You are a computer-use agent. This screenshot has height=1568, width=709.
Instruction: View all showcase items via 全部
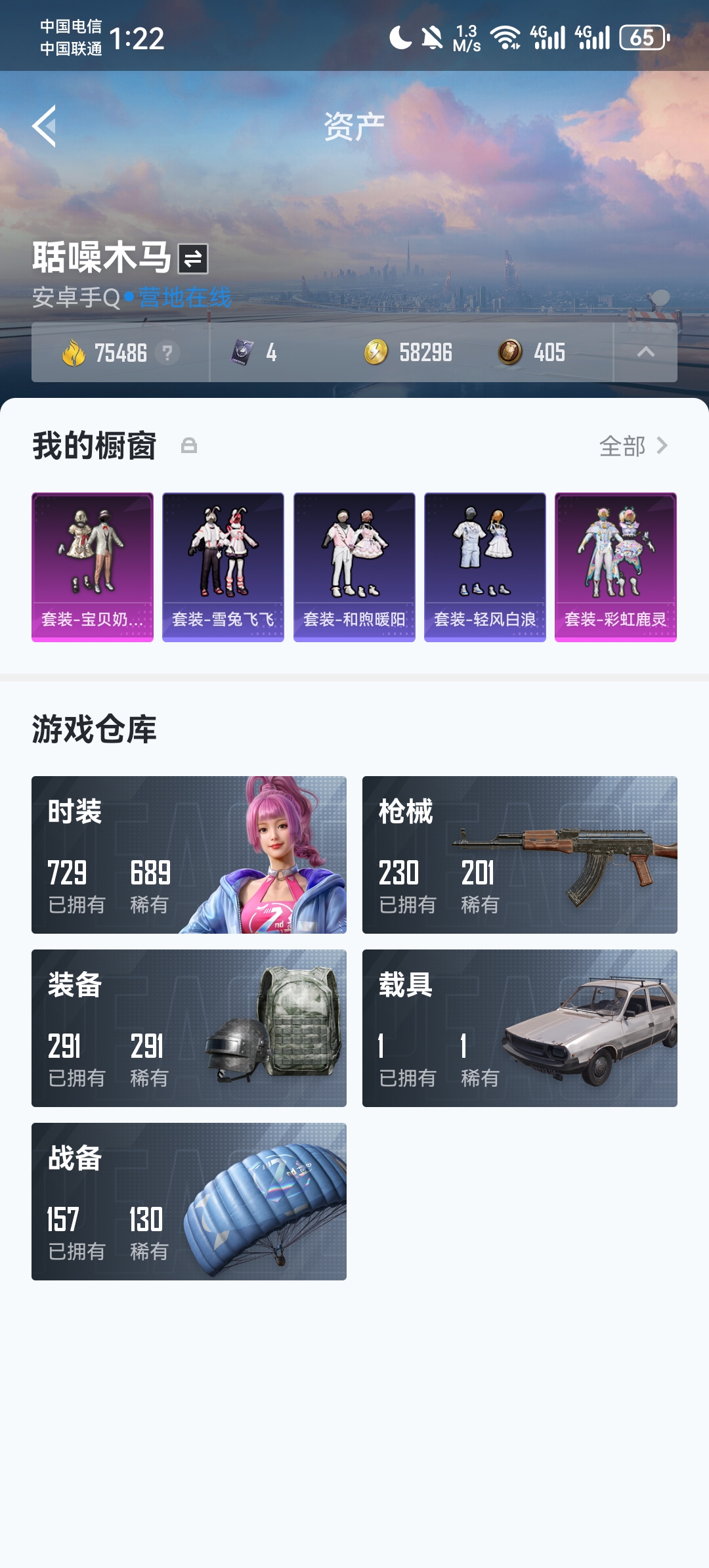[x=634, y=446]
